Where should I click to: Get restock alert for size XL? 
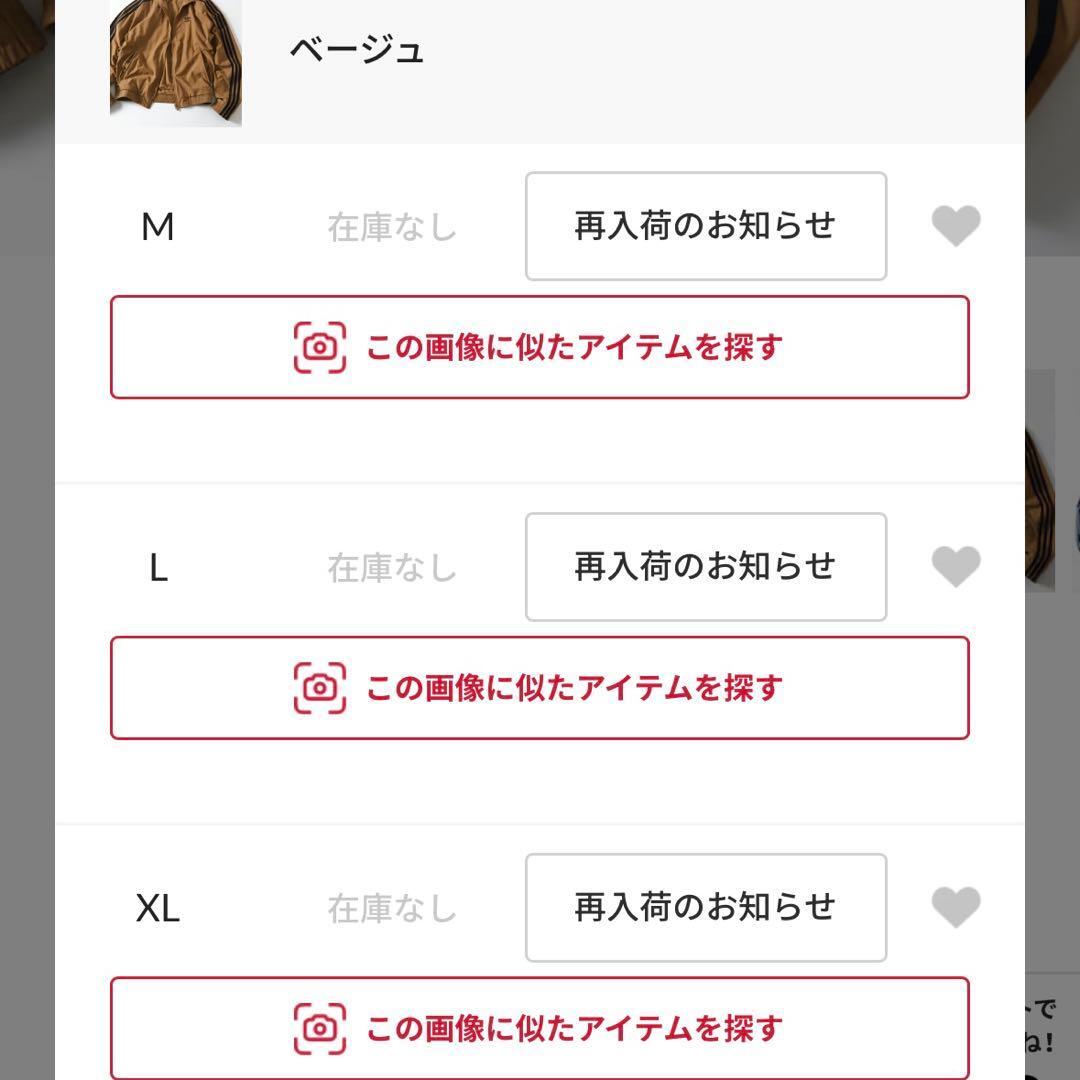tap(705, 908)
